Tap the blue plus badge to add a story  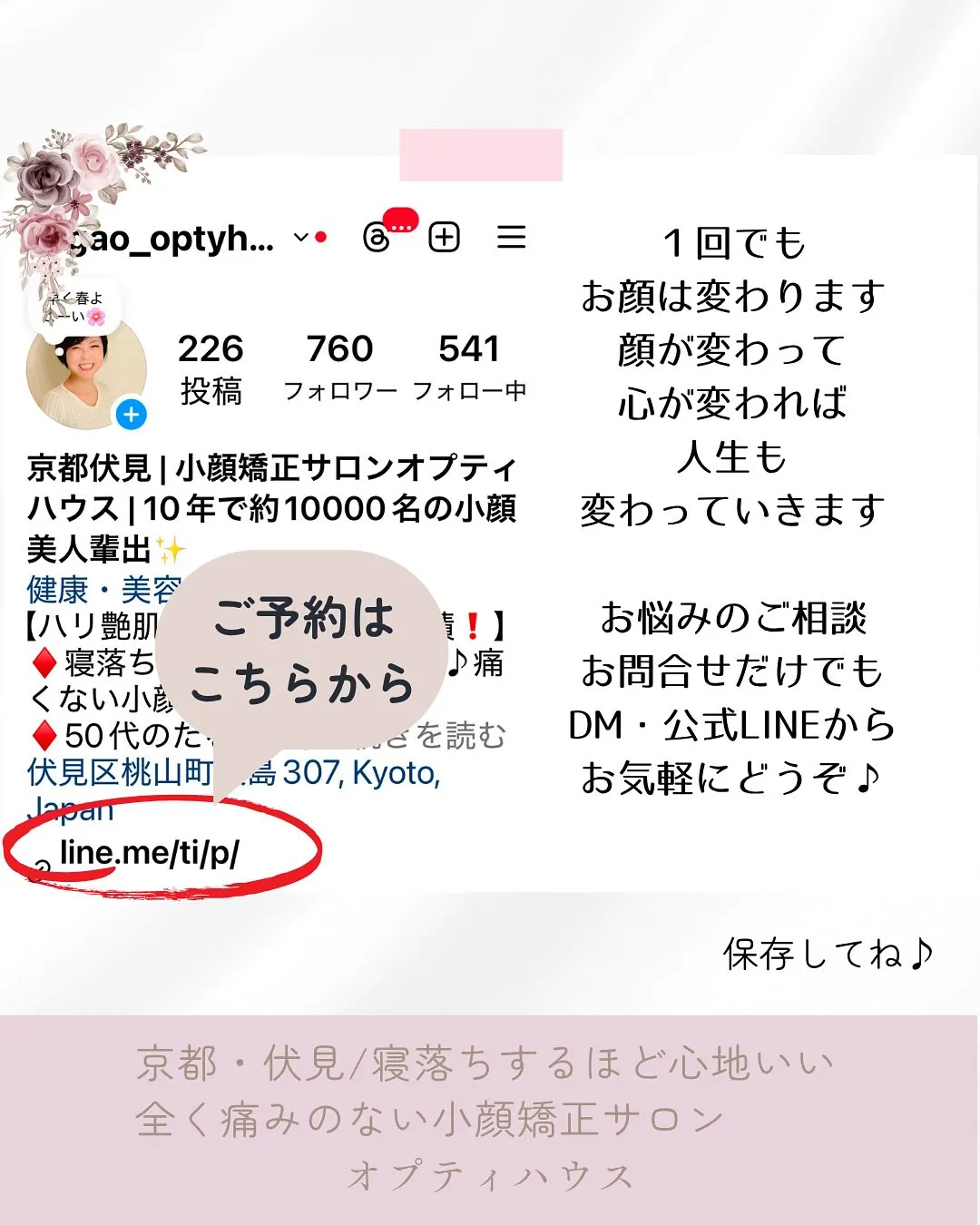point(131,414)
